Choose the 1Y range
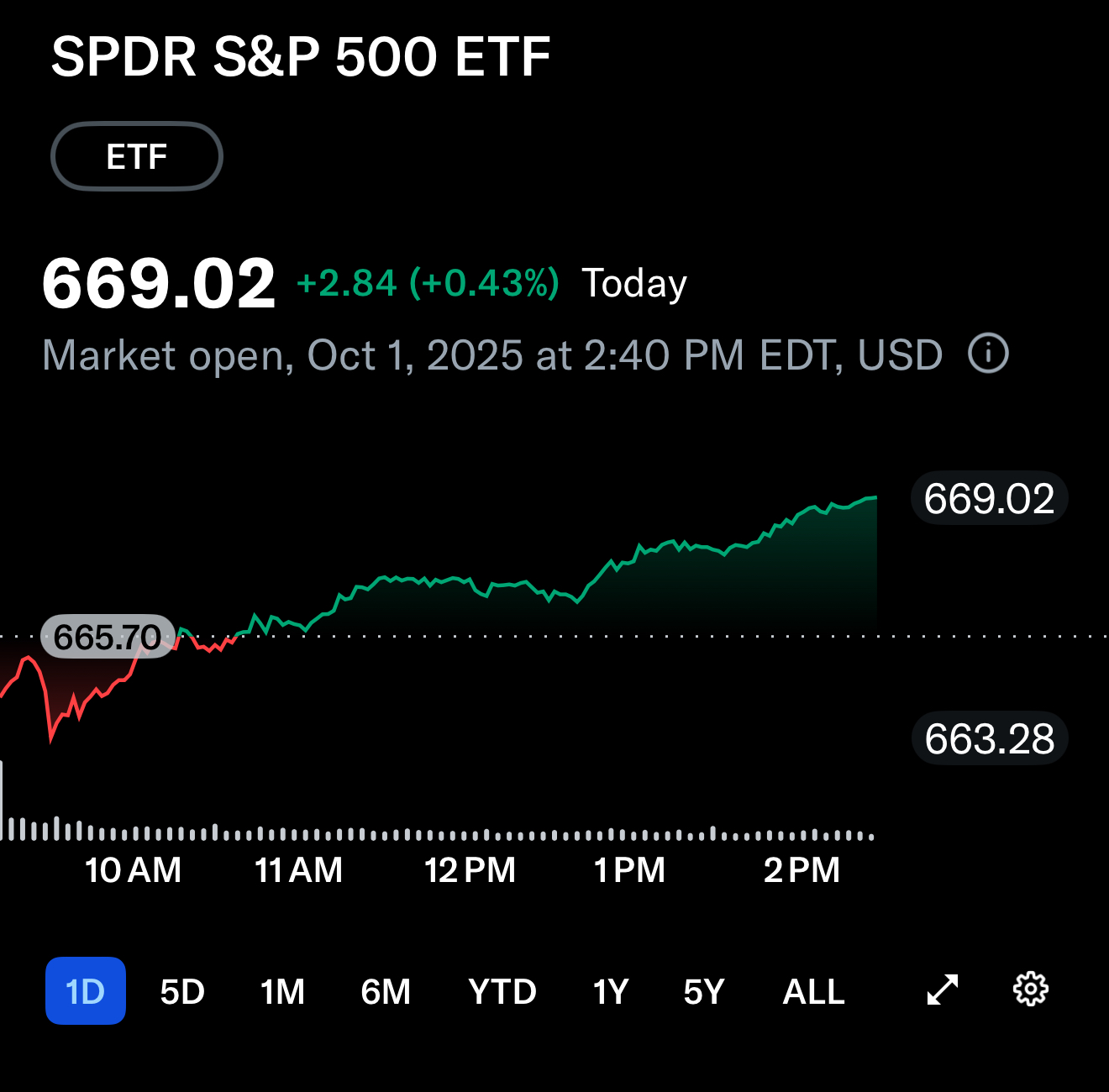The width and height of the screenshot is (1109, 1092). [611, 992]
